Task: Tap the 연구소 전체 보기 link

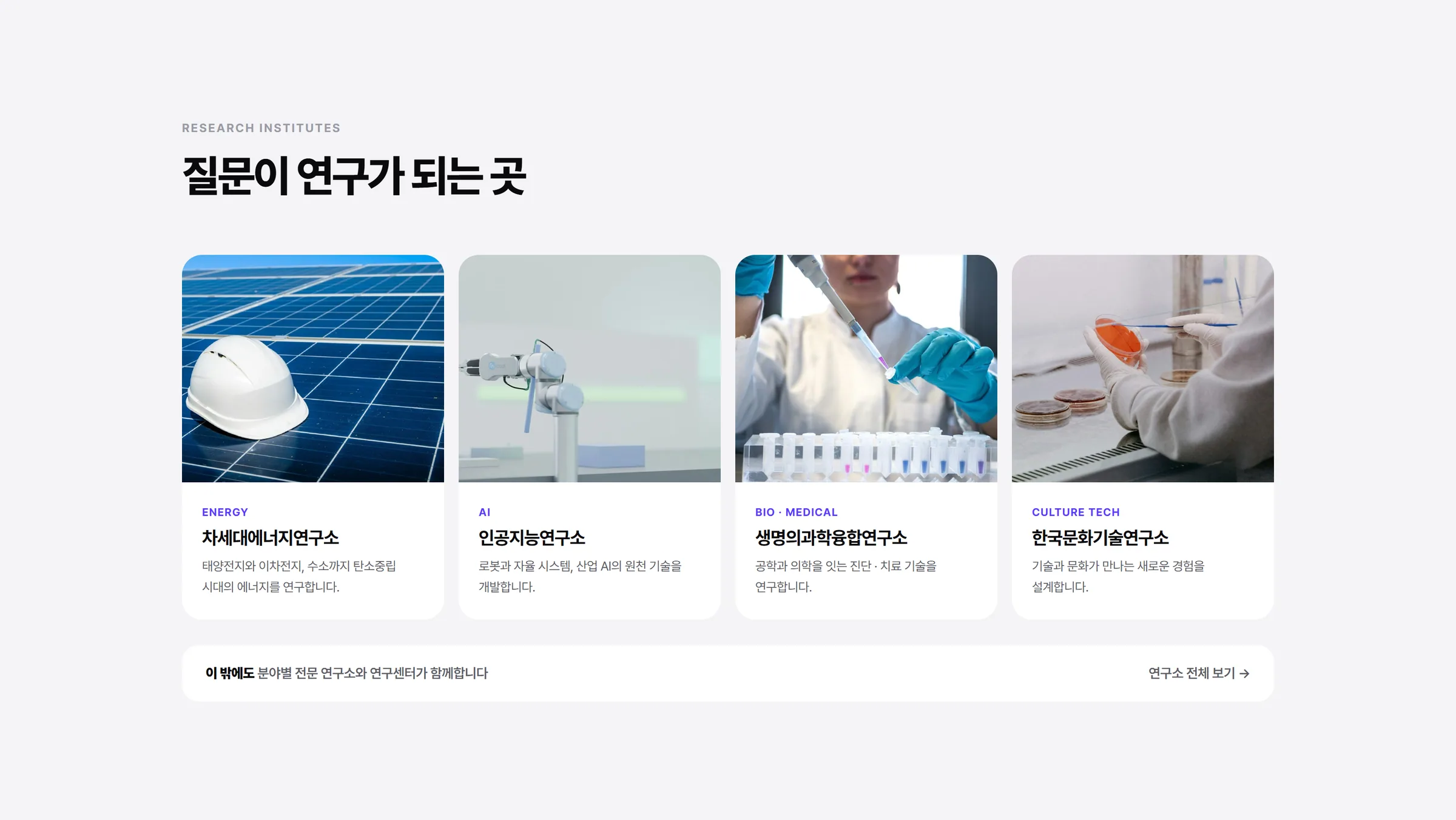Action: [x=1199, y=673]
